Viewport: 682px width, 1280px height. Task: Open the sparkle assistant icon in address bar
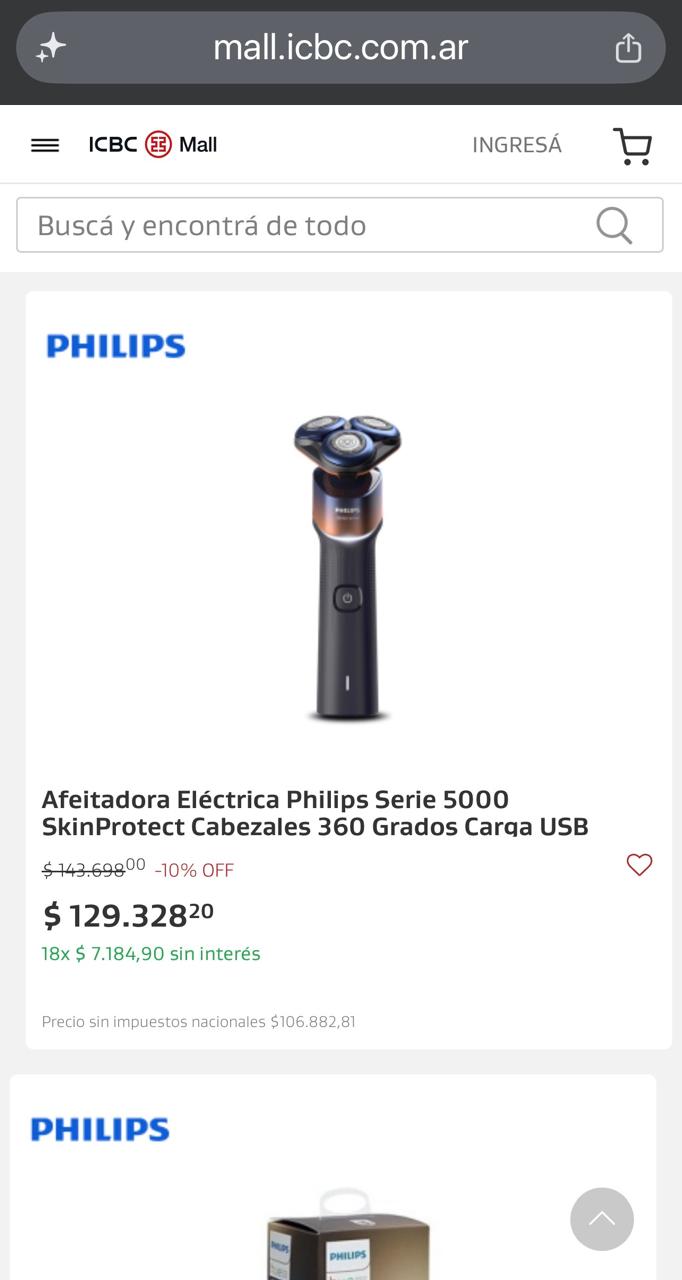tap(51, 48)
